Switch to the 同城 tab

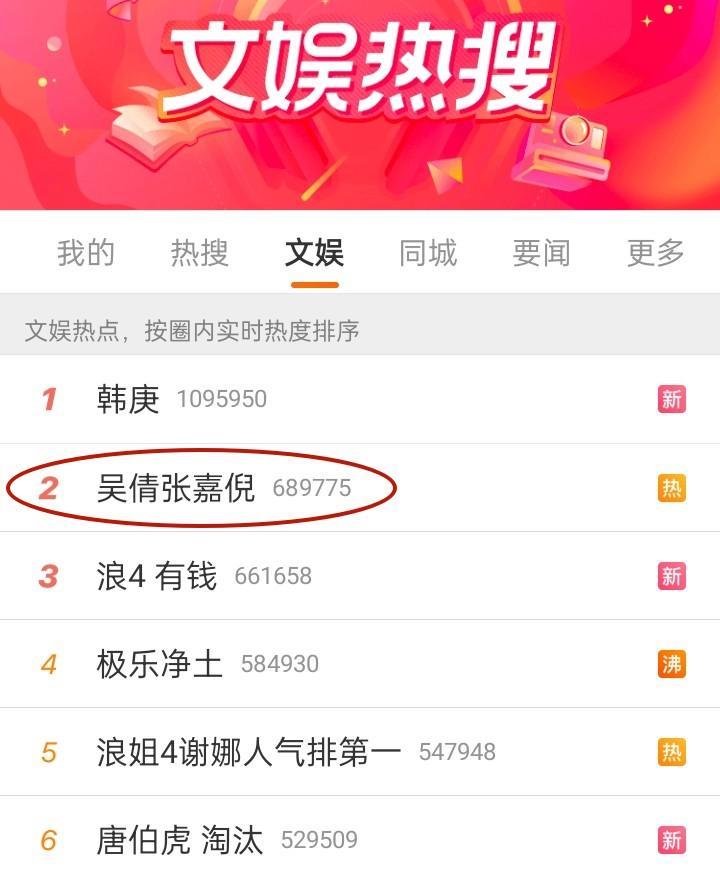pos(428,253)
